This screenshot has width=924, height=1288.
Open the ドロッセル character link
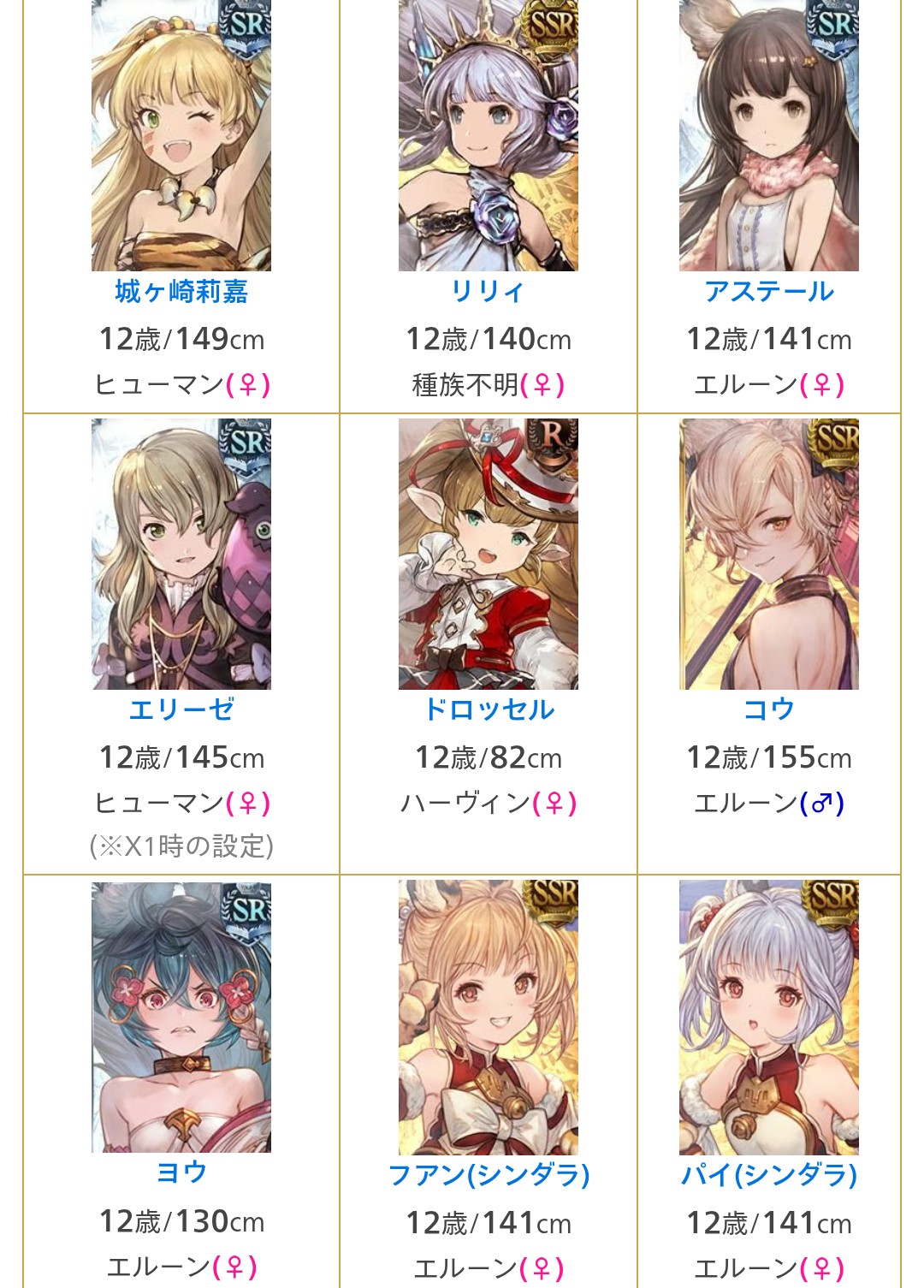pyautogui.click(x=488, y=709)
